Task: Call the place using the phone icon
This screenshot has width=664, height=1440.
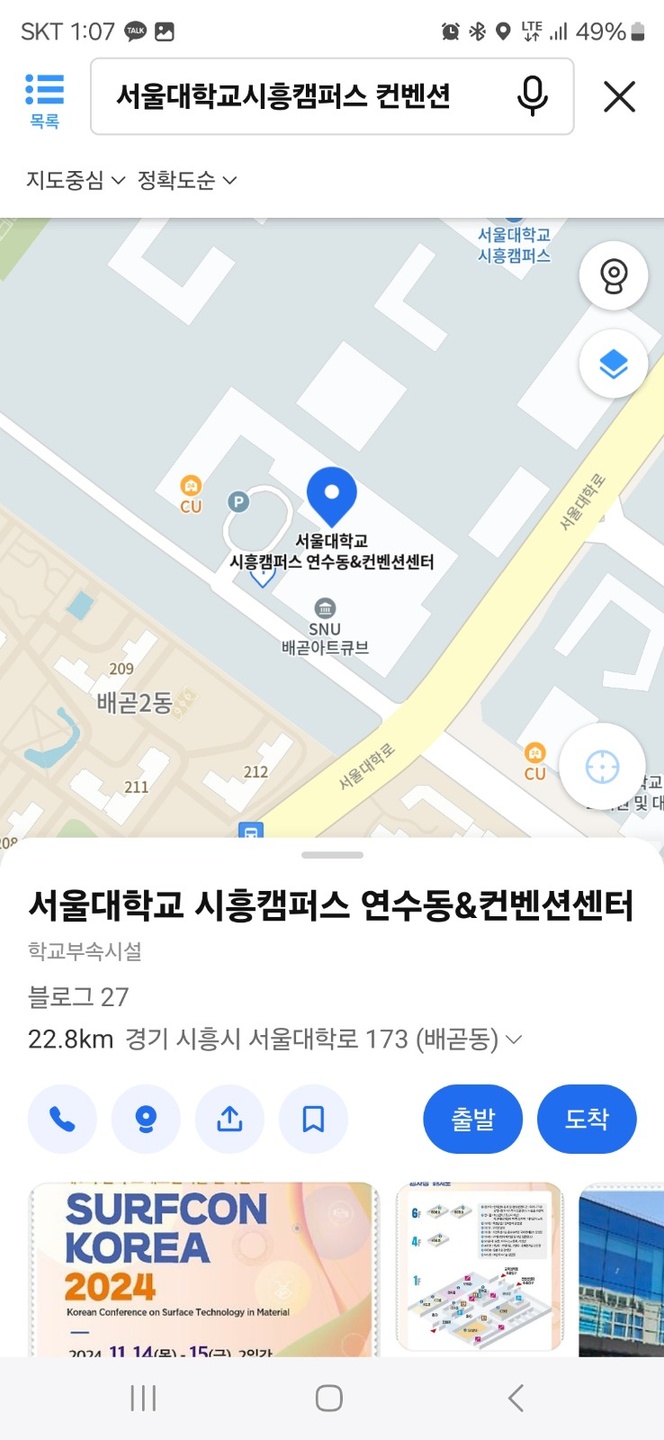Action: [x=62, y=1119]
